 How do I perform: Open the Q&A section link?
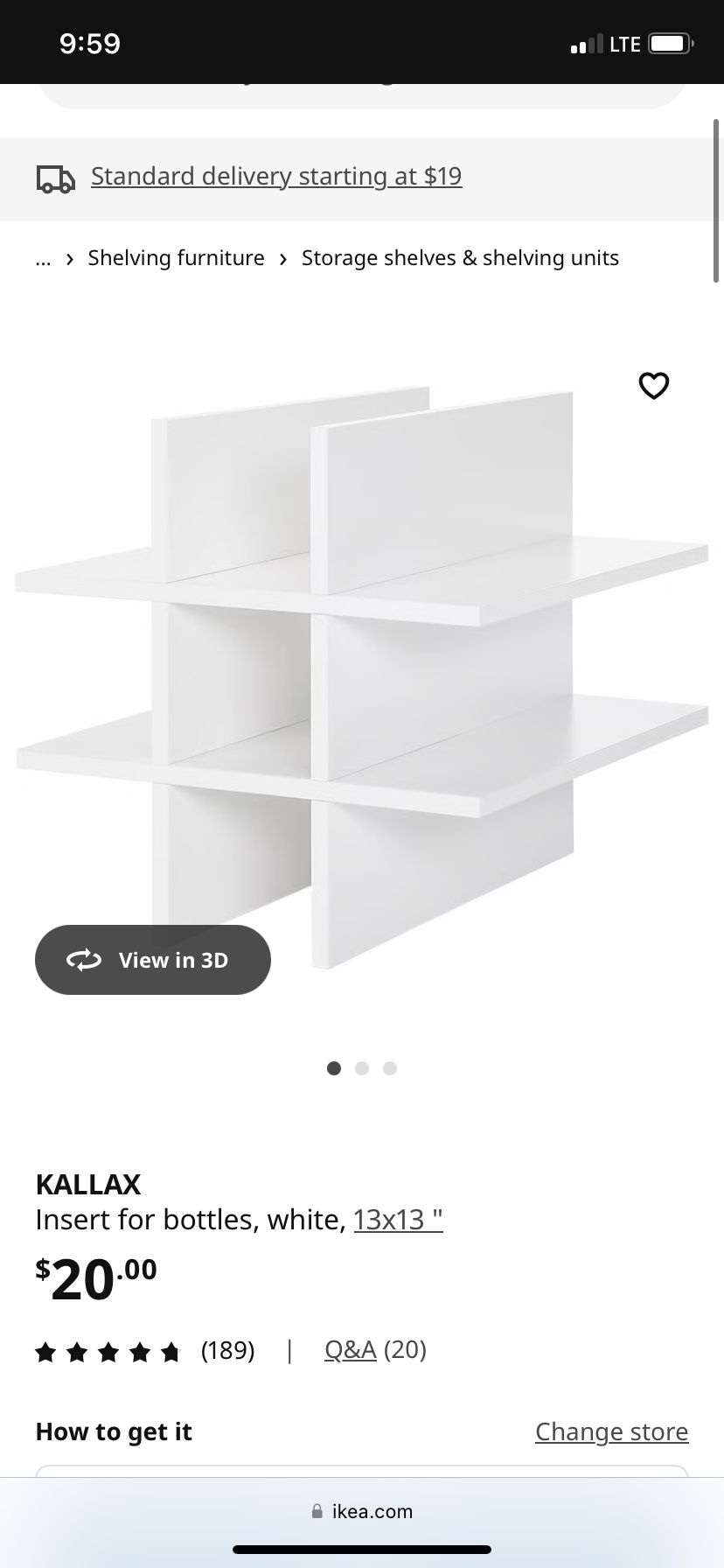pos(351,1350)
